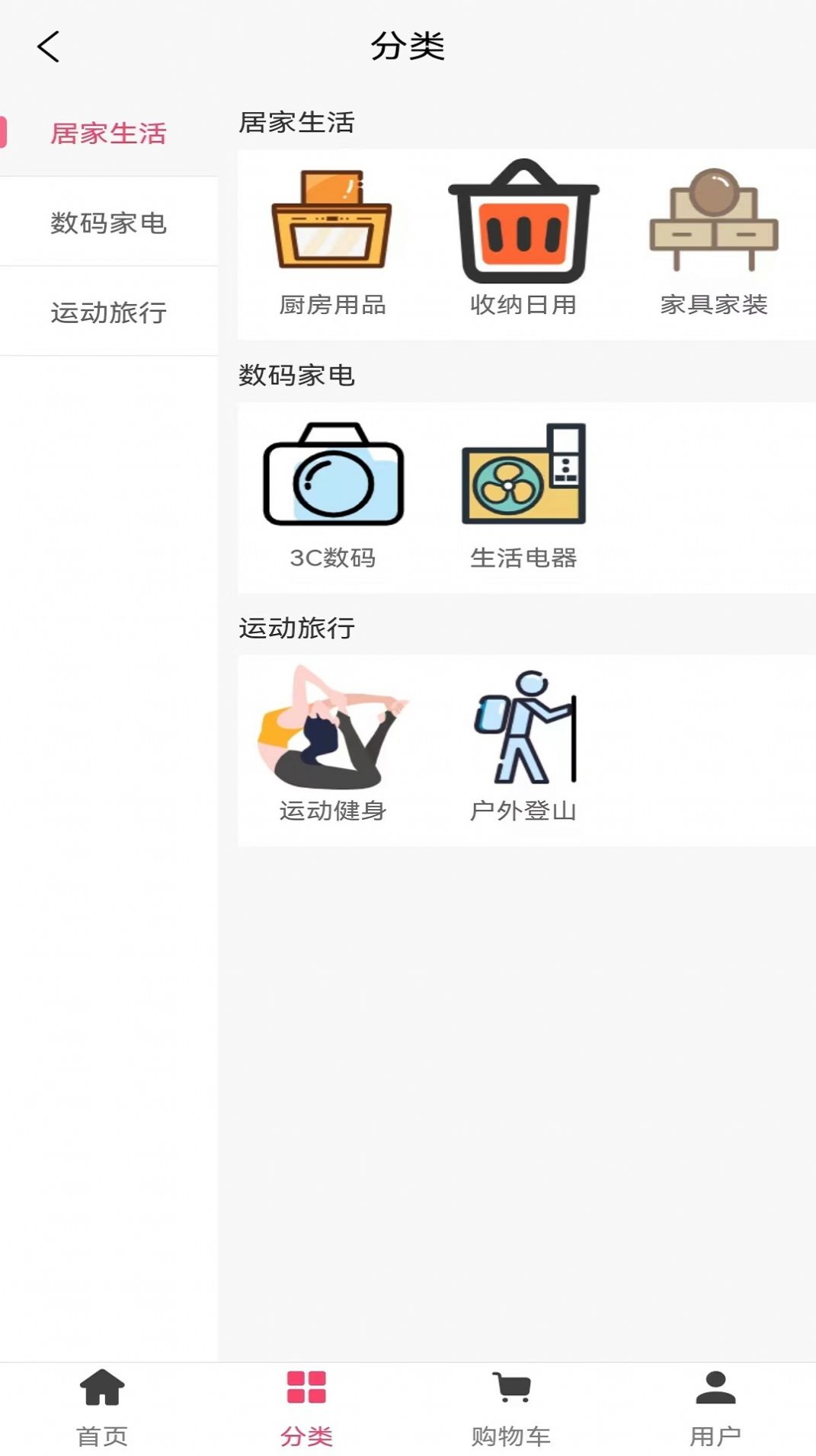Select the 收纳日用 basket icon
816x1456 pixels.
[523, 221]
